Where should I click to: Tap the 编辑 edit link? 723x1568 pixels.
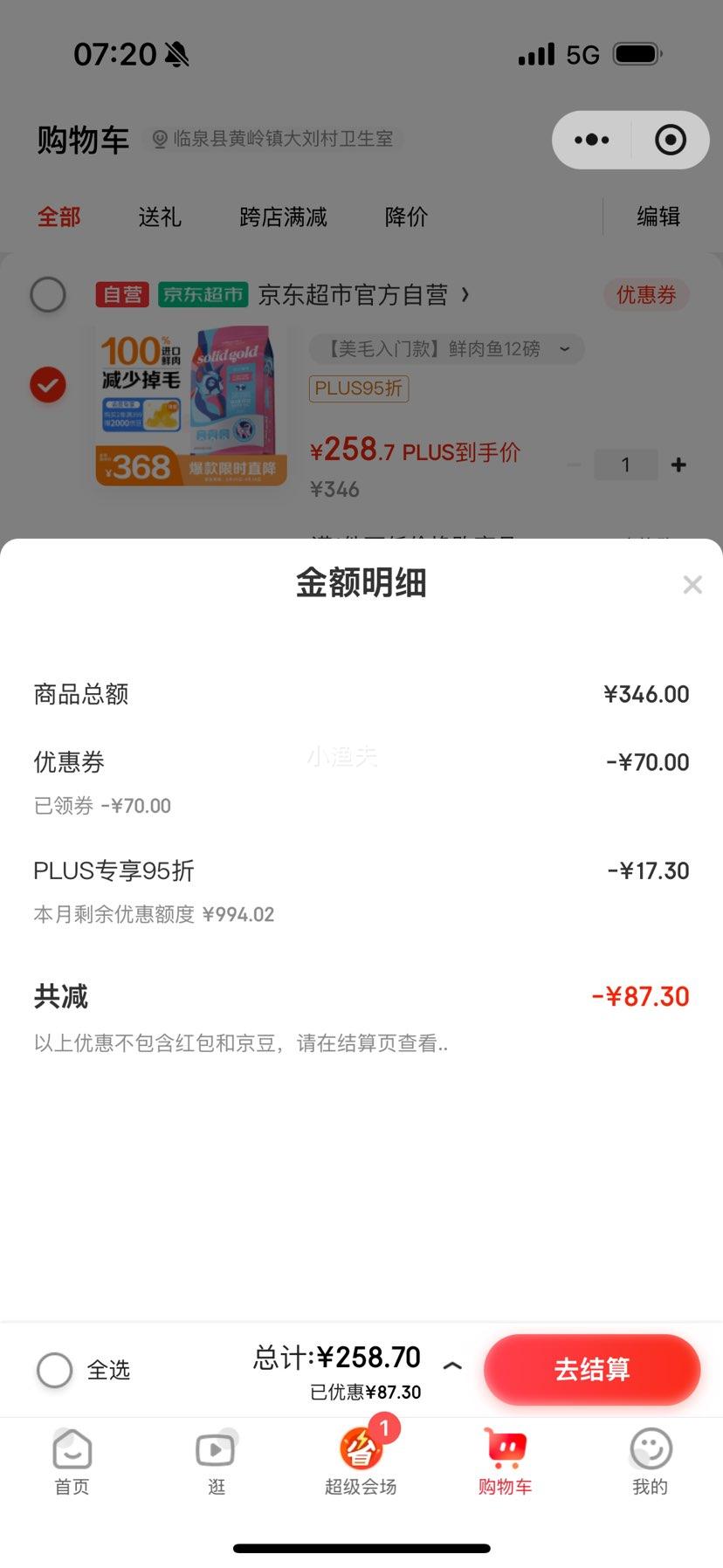pos(657,217)
